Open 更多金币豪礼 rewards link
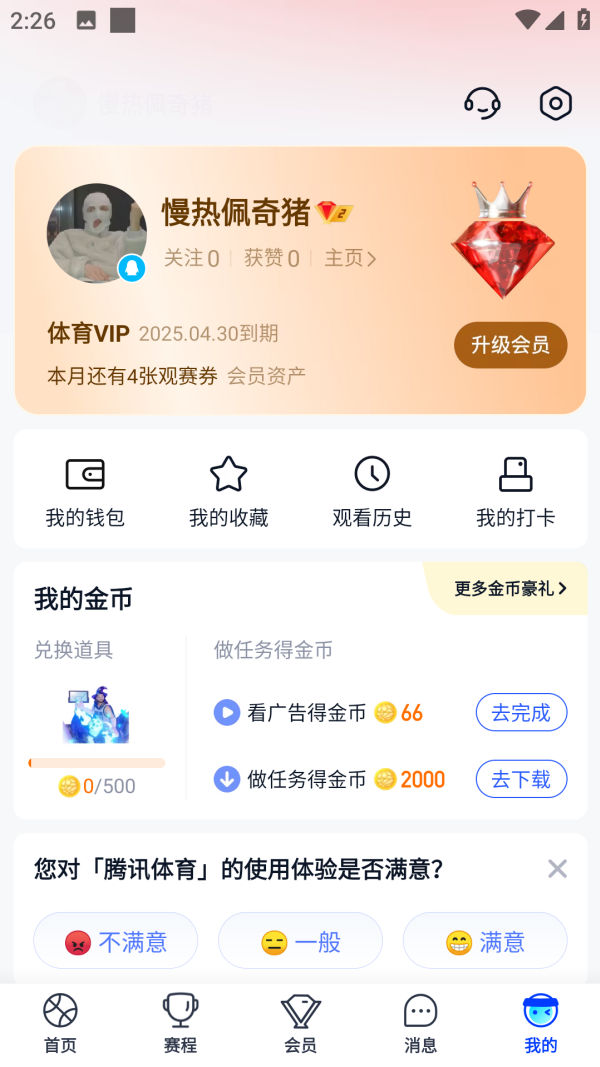This screenshot has height=1067, width=600. (x=510, y=589)
